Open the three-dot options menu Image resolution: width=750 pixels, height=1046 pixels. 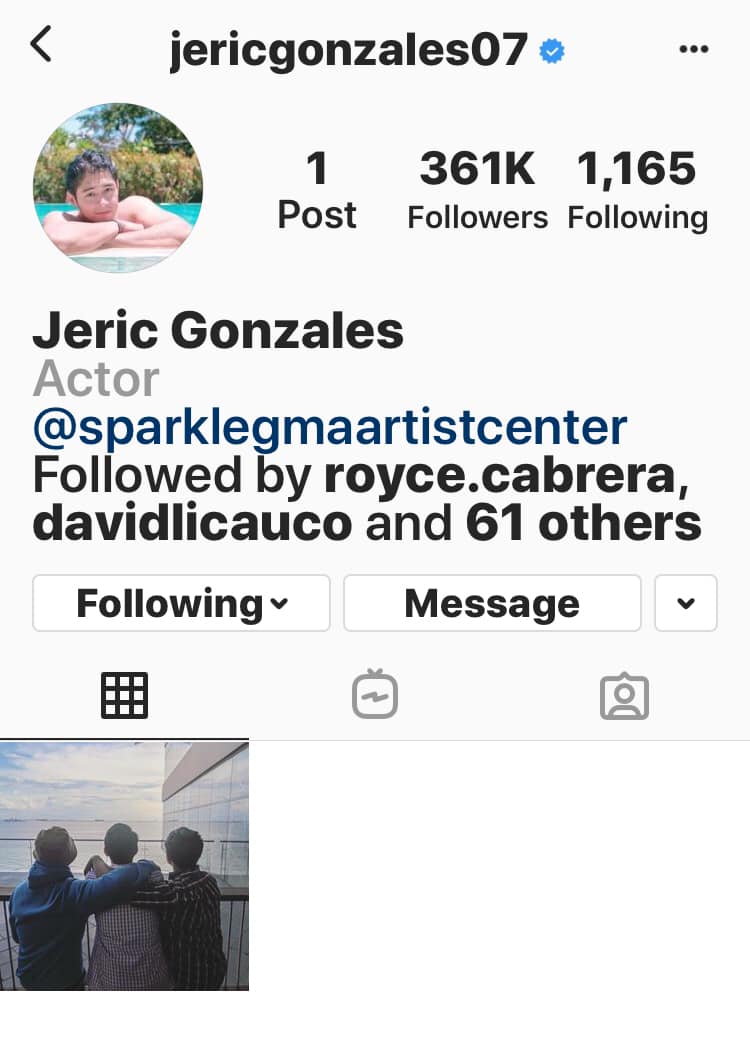pos(693,49)
